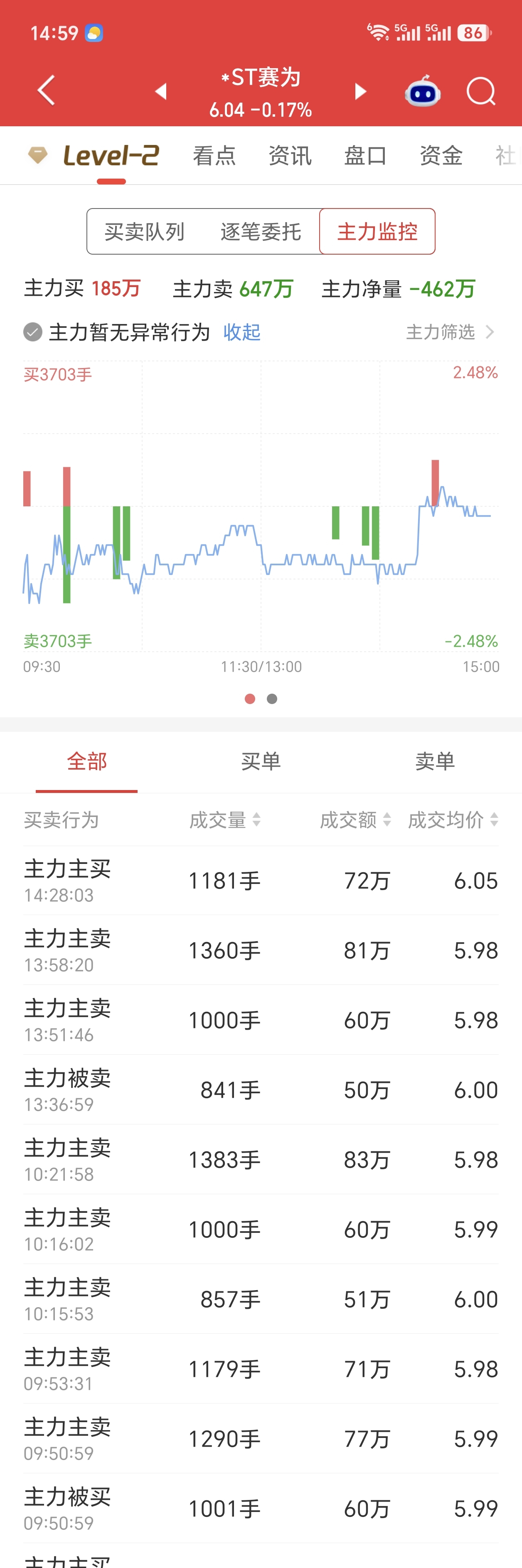
Task: Sort by 成交量 column
Action: click(225, 820)
